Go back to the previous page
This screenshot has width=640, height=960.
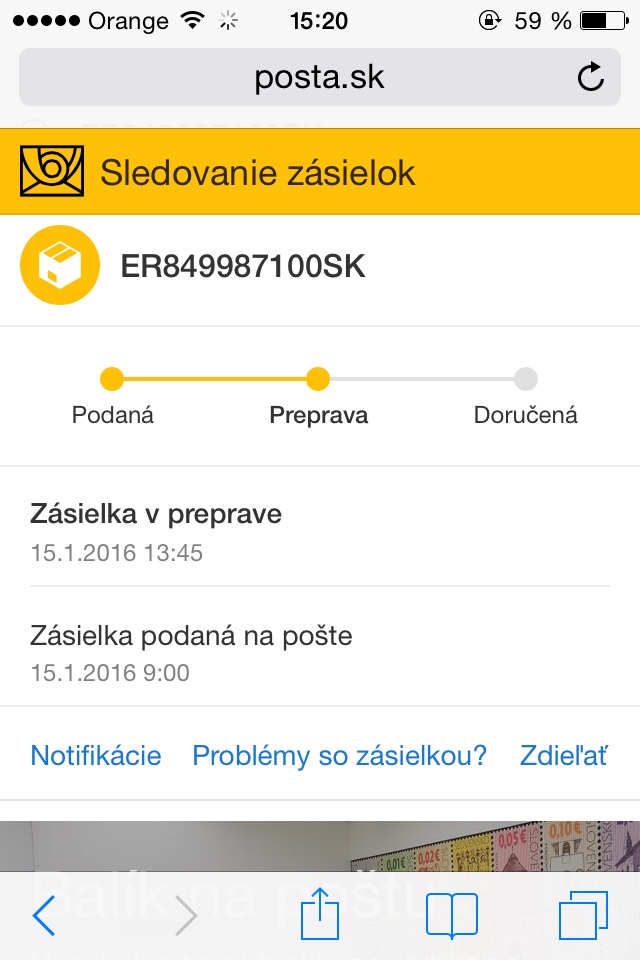[44, 915]
